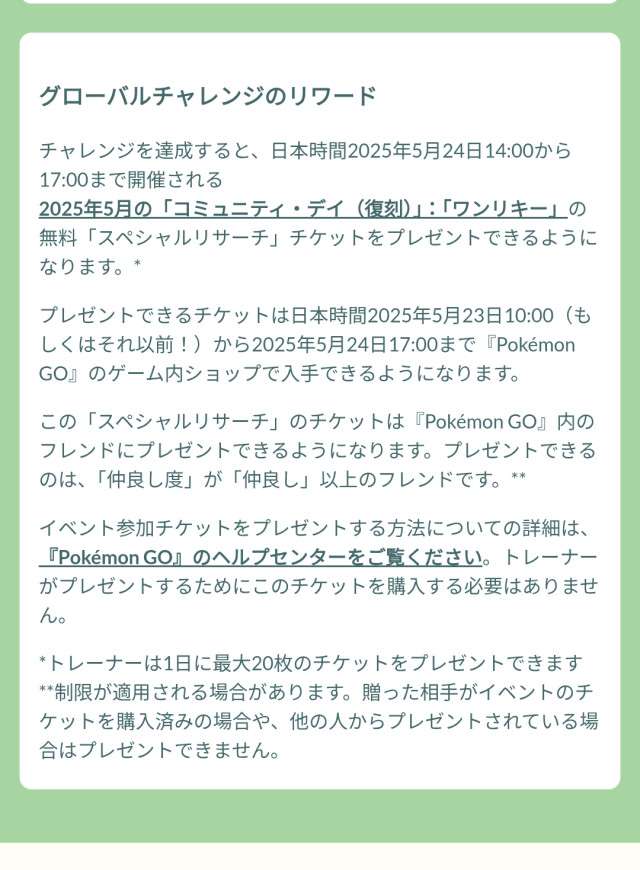The image size is (640, 870).
Task: Open the 『Pokémon GO』のヘルプセンターをご覧ください link
Action: click(264, 557)
